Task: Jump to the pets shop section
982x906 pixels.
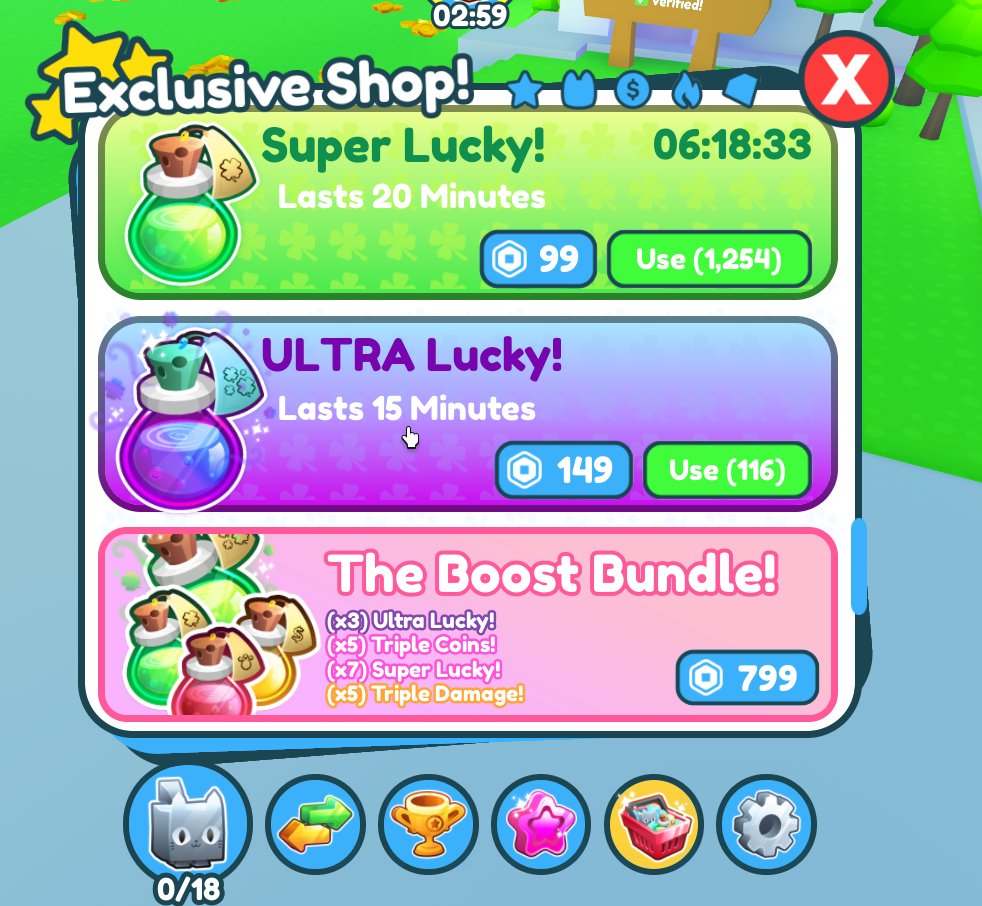Action: point(577,92)
